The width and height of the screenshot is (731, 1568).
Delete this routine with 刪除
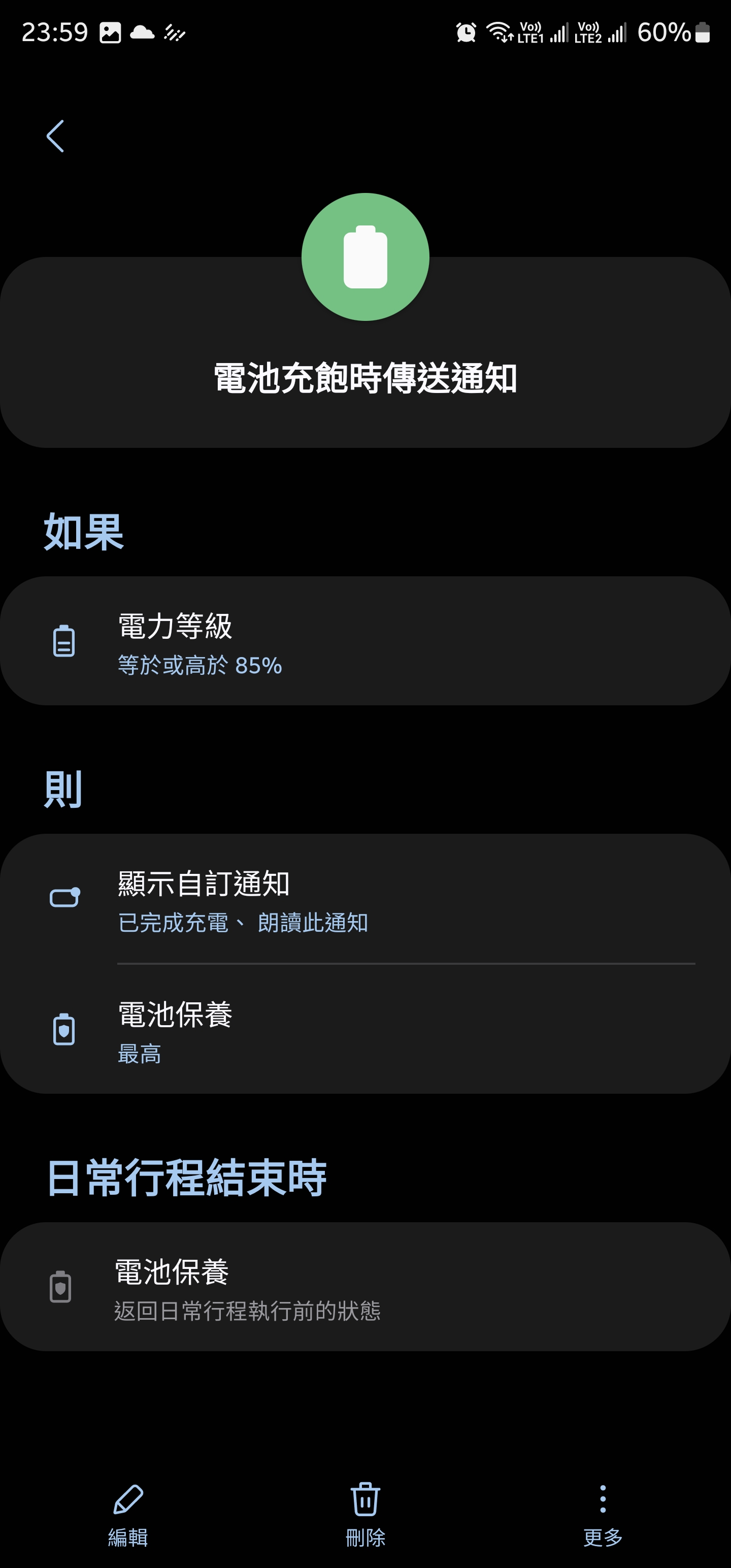coord(365,1515)
